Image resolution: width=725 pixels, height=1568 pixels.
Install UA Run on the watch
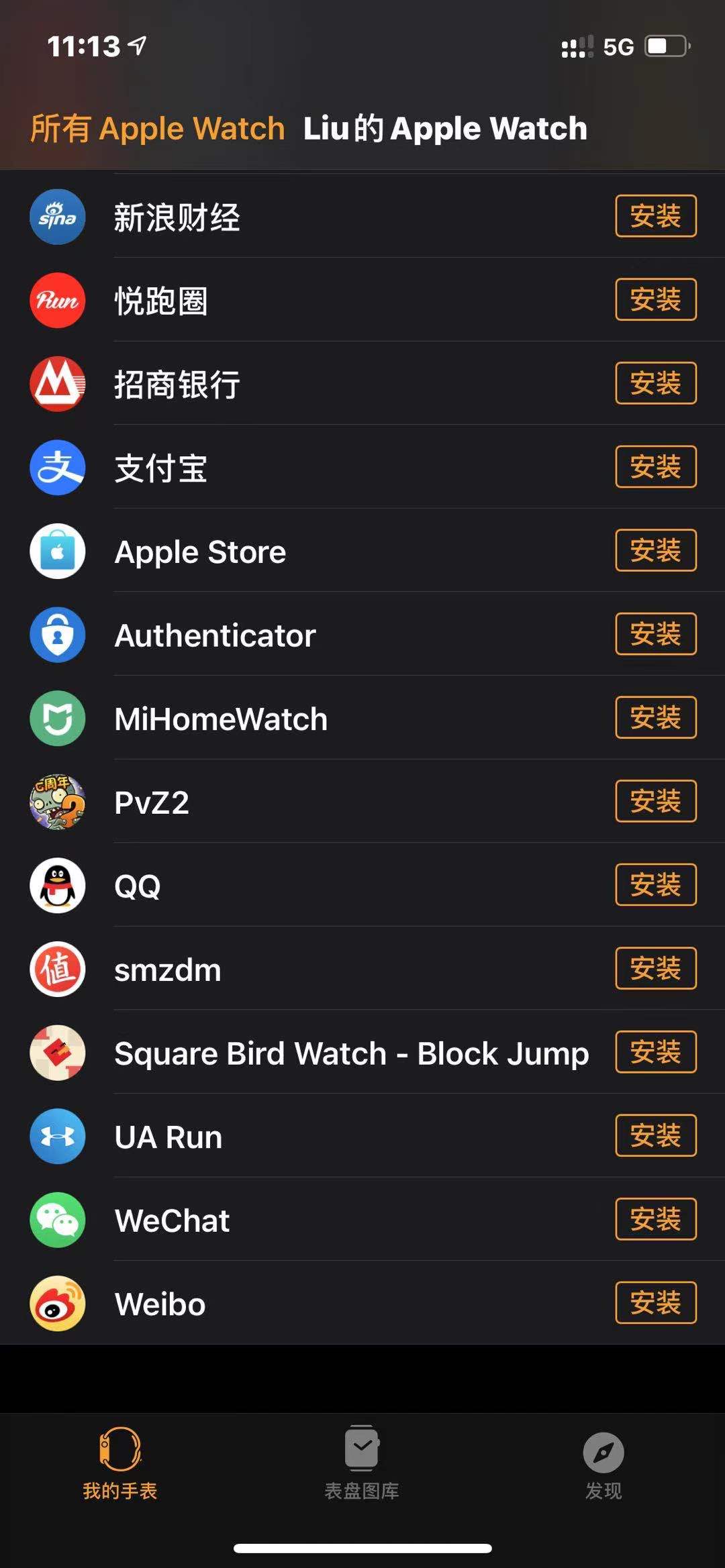coord(655,1135)
